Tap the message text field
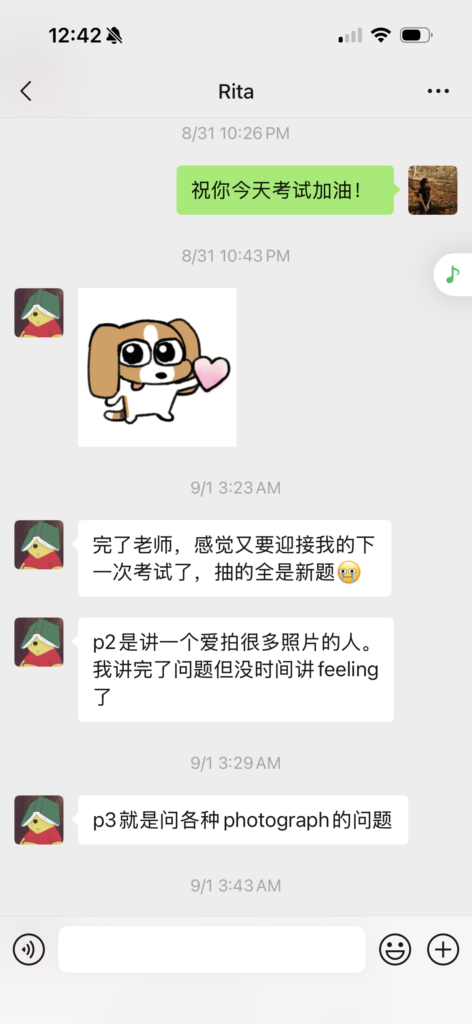 click(212, 949)
